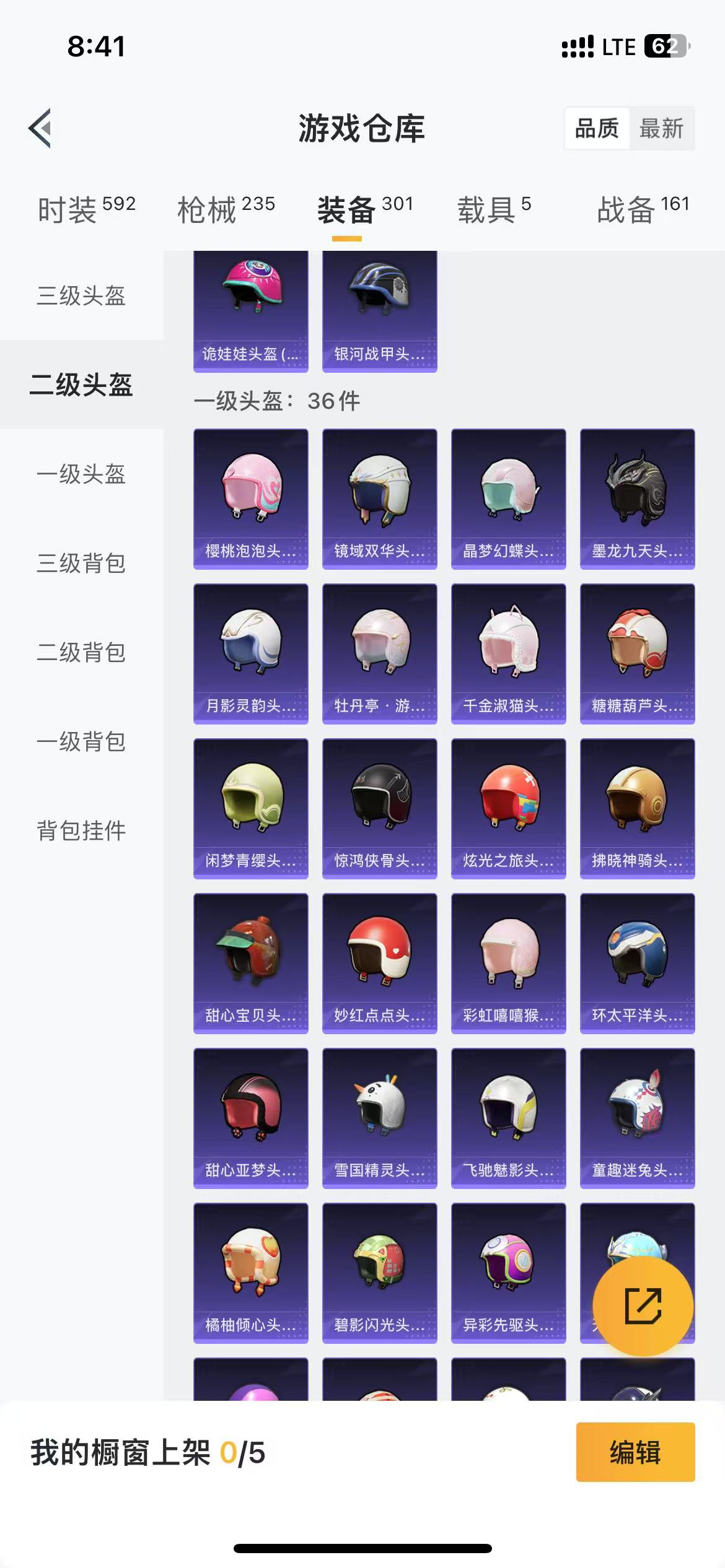Screen dimensions: 725x1568
Task: Open 二级背包 category
Action: click(81, 652)
